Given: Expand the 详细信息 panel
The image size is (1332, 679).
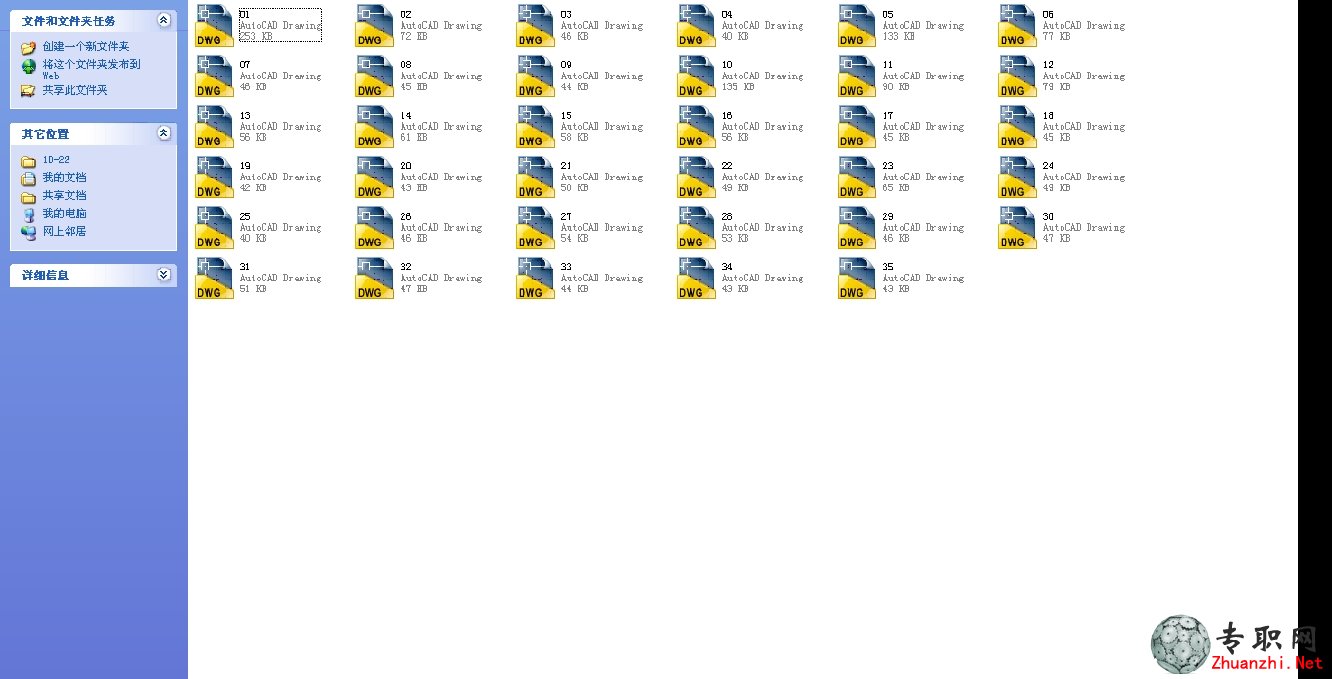Looking at the screenshot, I should [x=164, y=275].
